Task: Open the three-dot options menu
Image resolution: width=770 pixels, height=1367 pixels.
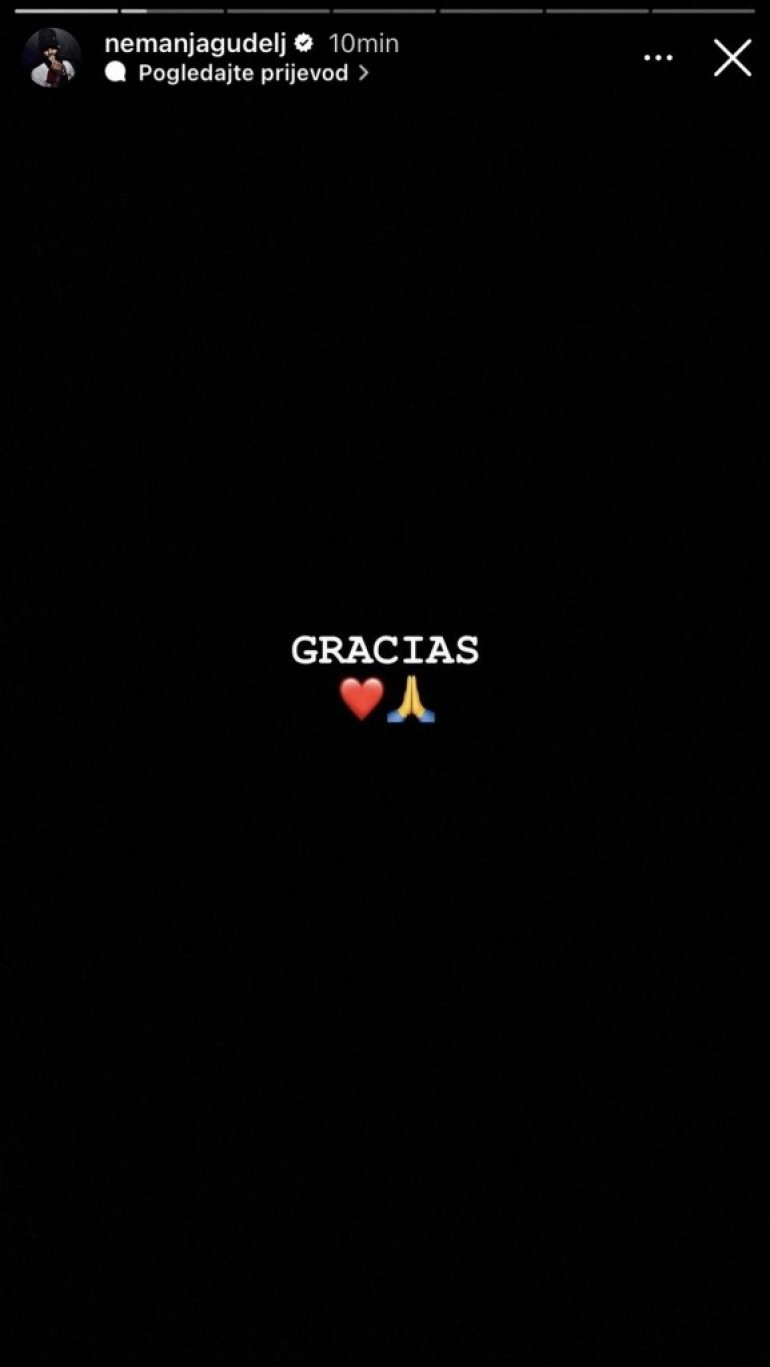Action: [x=658, y=58]
